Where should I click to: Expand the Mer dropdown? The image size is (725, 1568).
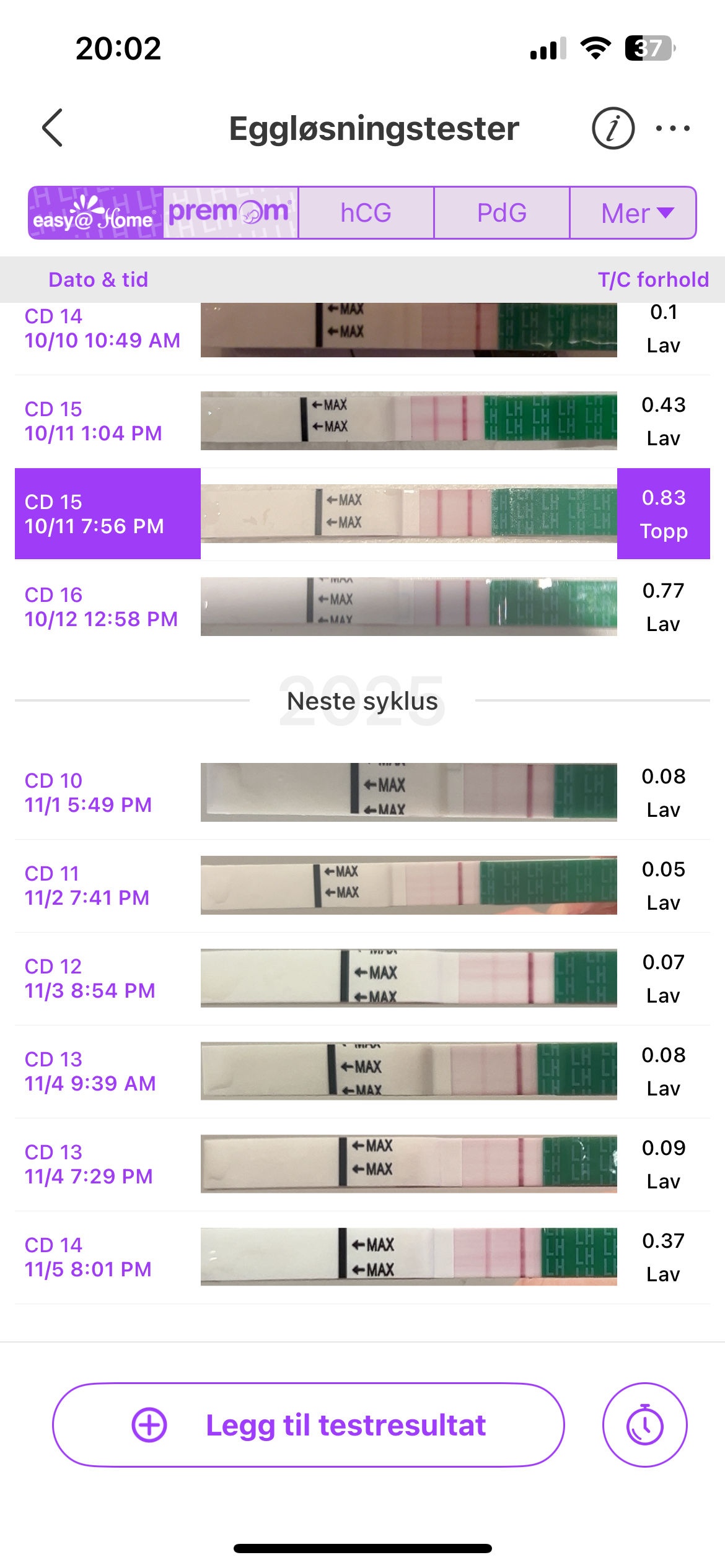(633, 212)
